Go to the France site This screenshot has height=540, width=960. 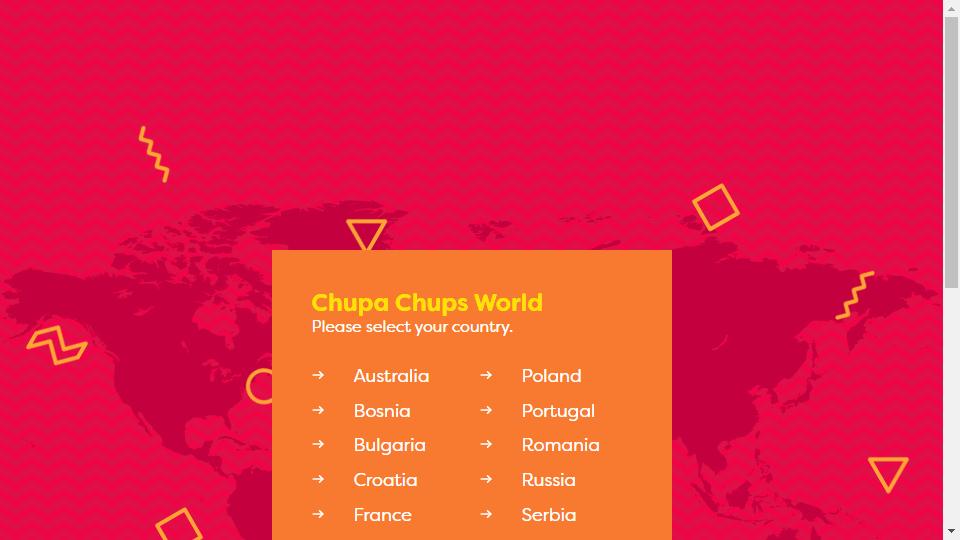[382, 515]
